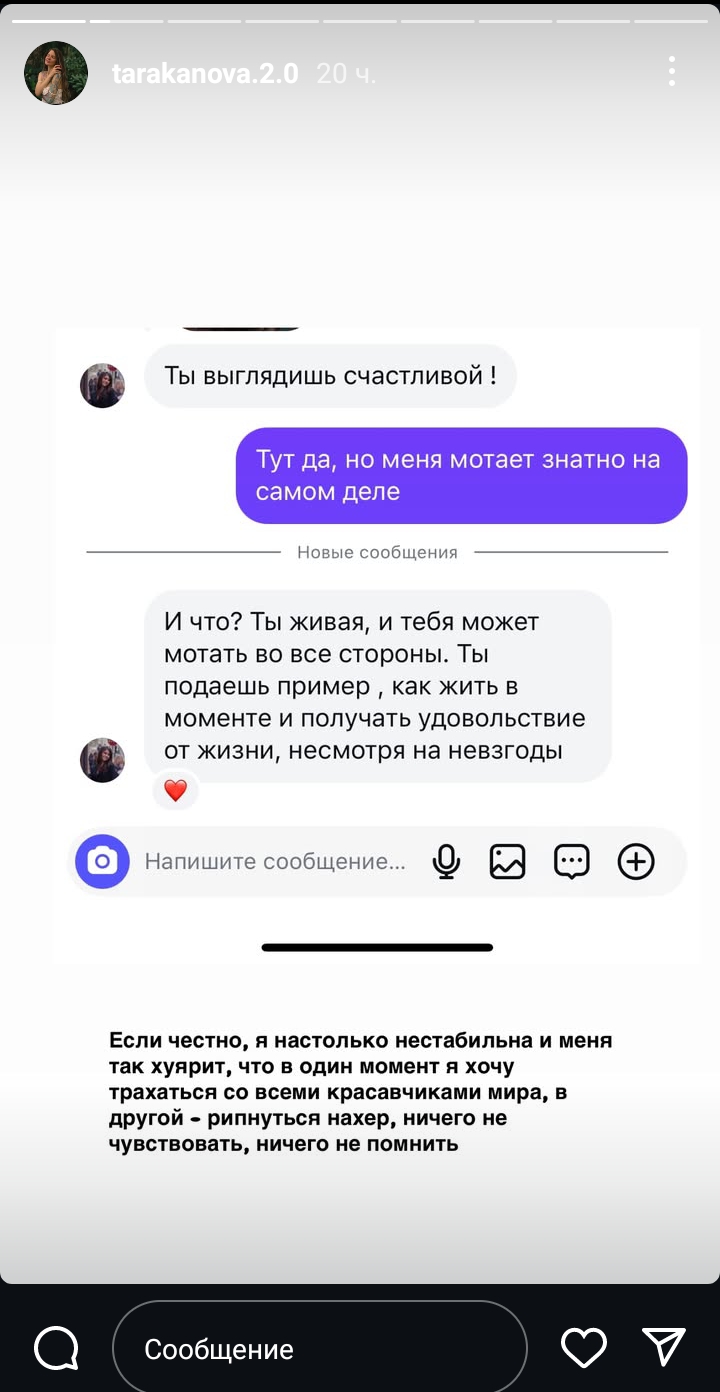The image size is (720, 1392).
Task: Like this story with the heart
Action: (584, 1348)
